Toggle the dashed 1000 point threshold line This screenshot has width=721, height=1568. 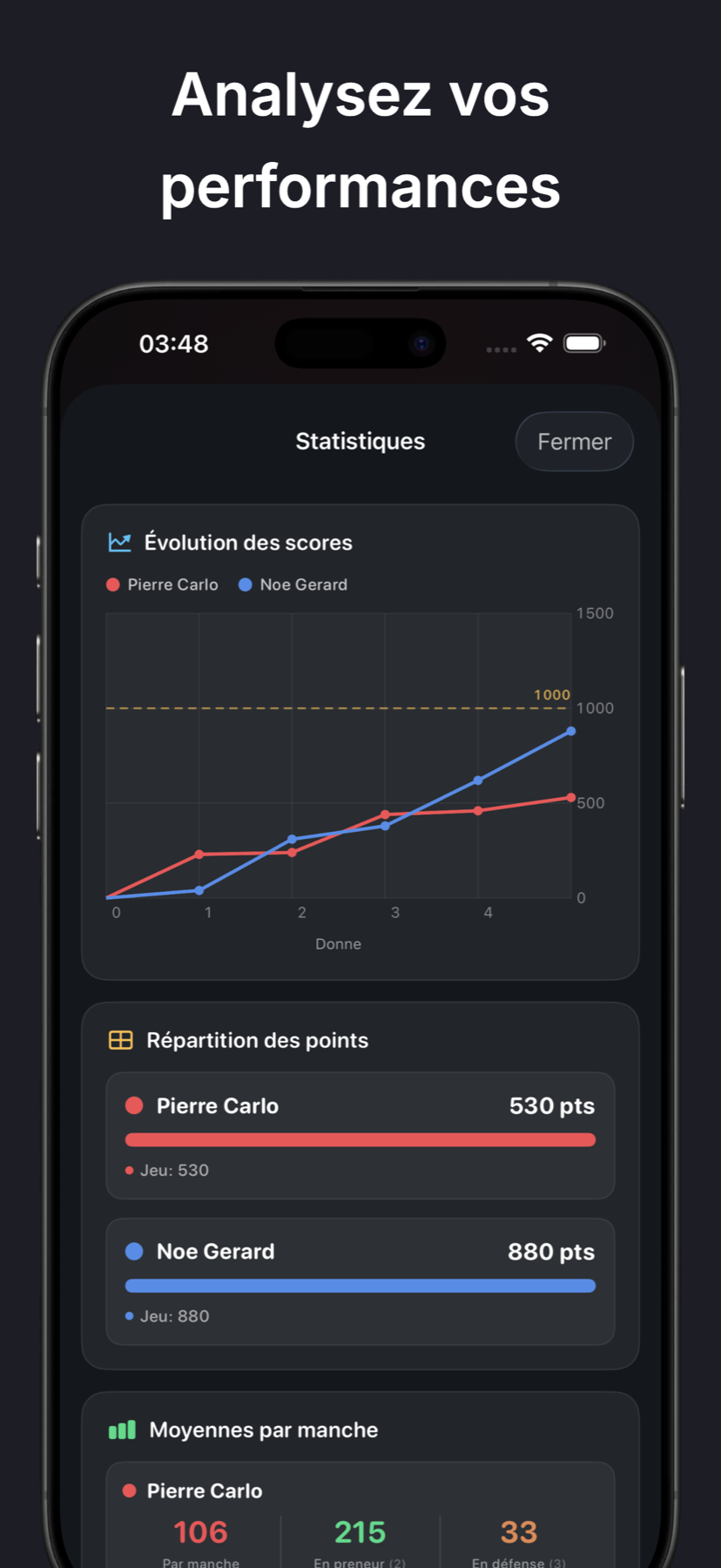(338, 708)
